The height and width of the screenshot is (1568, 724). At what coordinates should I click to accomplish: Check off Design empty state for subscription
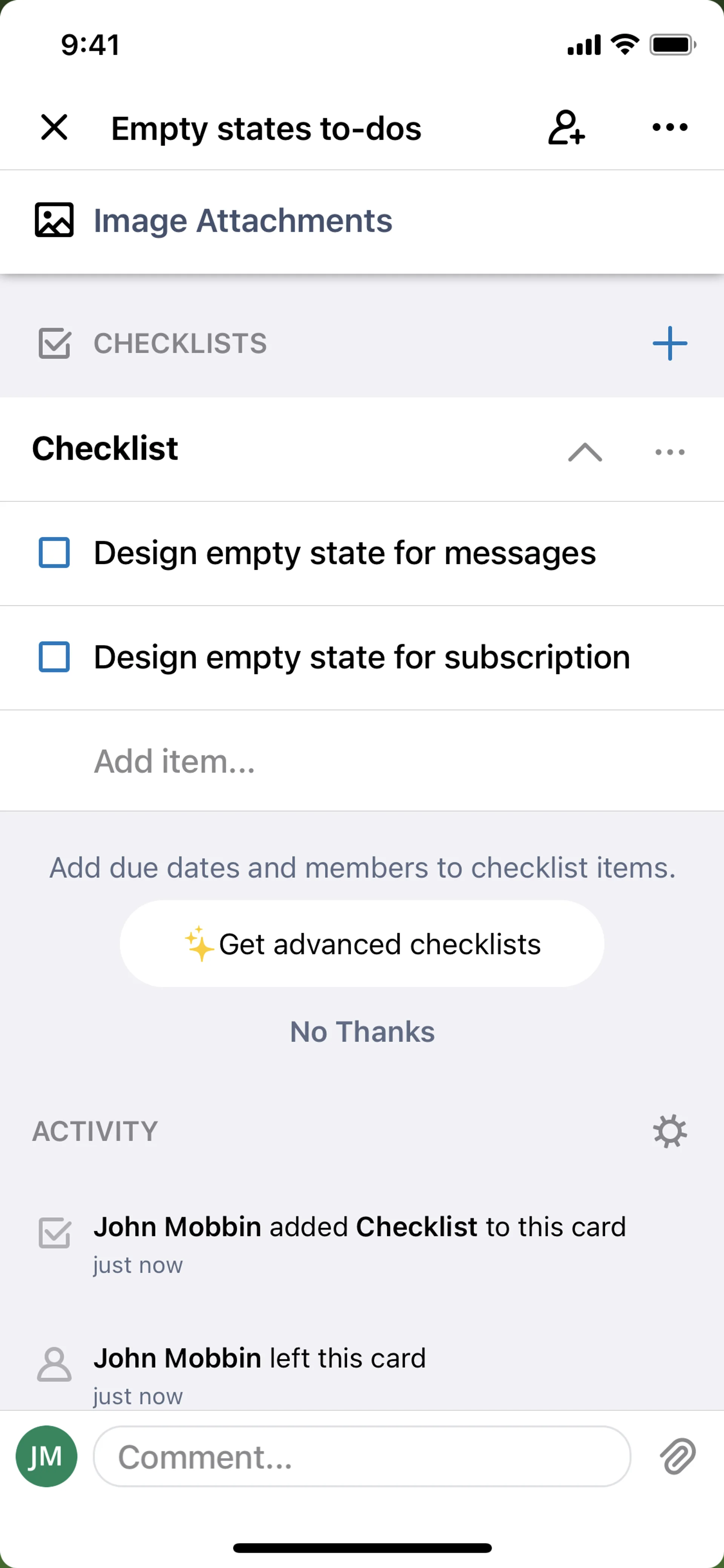point(54,657)
